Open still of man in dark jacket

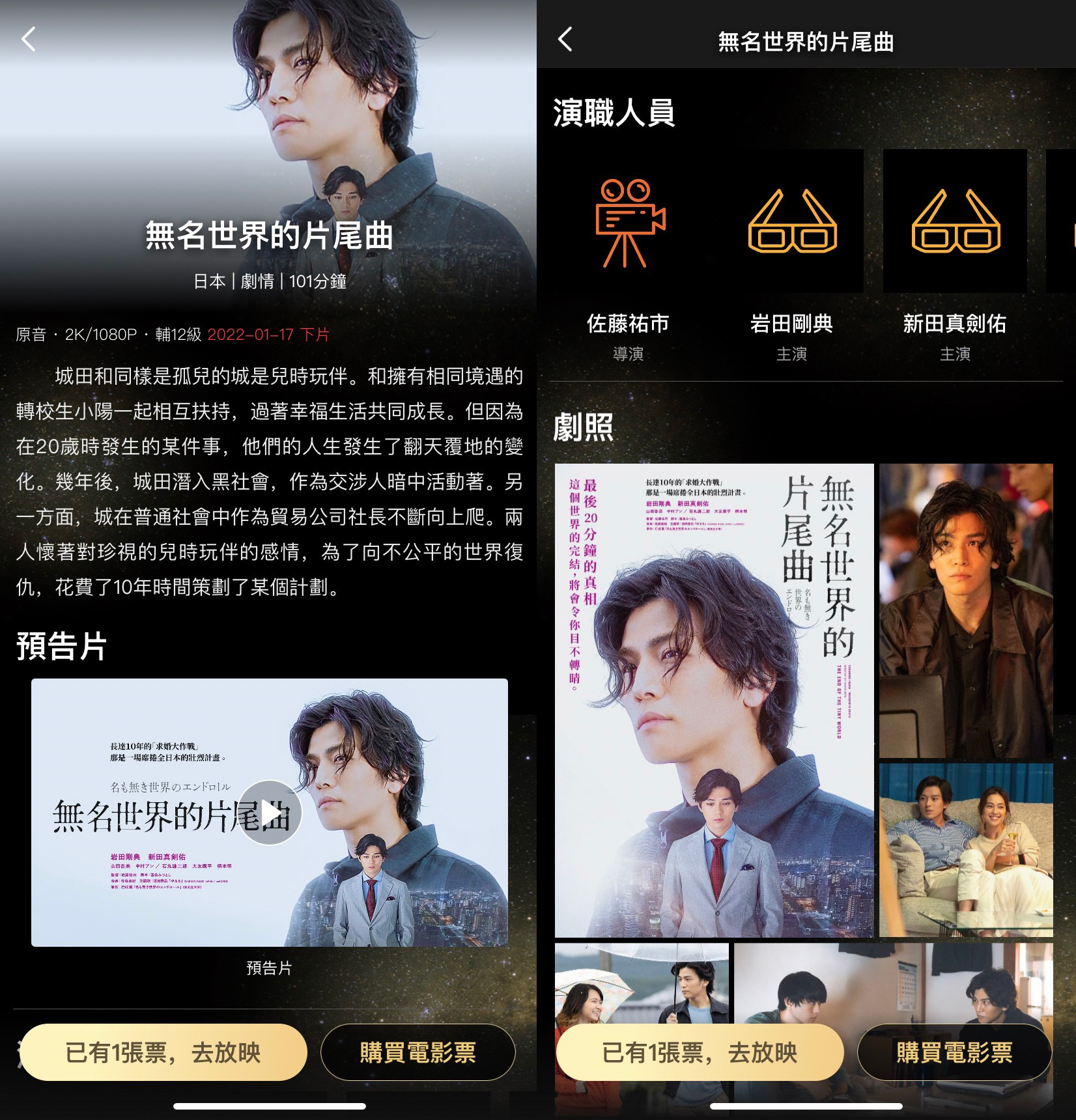point(965,611)
